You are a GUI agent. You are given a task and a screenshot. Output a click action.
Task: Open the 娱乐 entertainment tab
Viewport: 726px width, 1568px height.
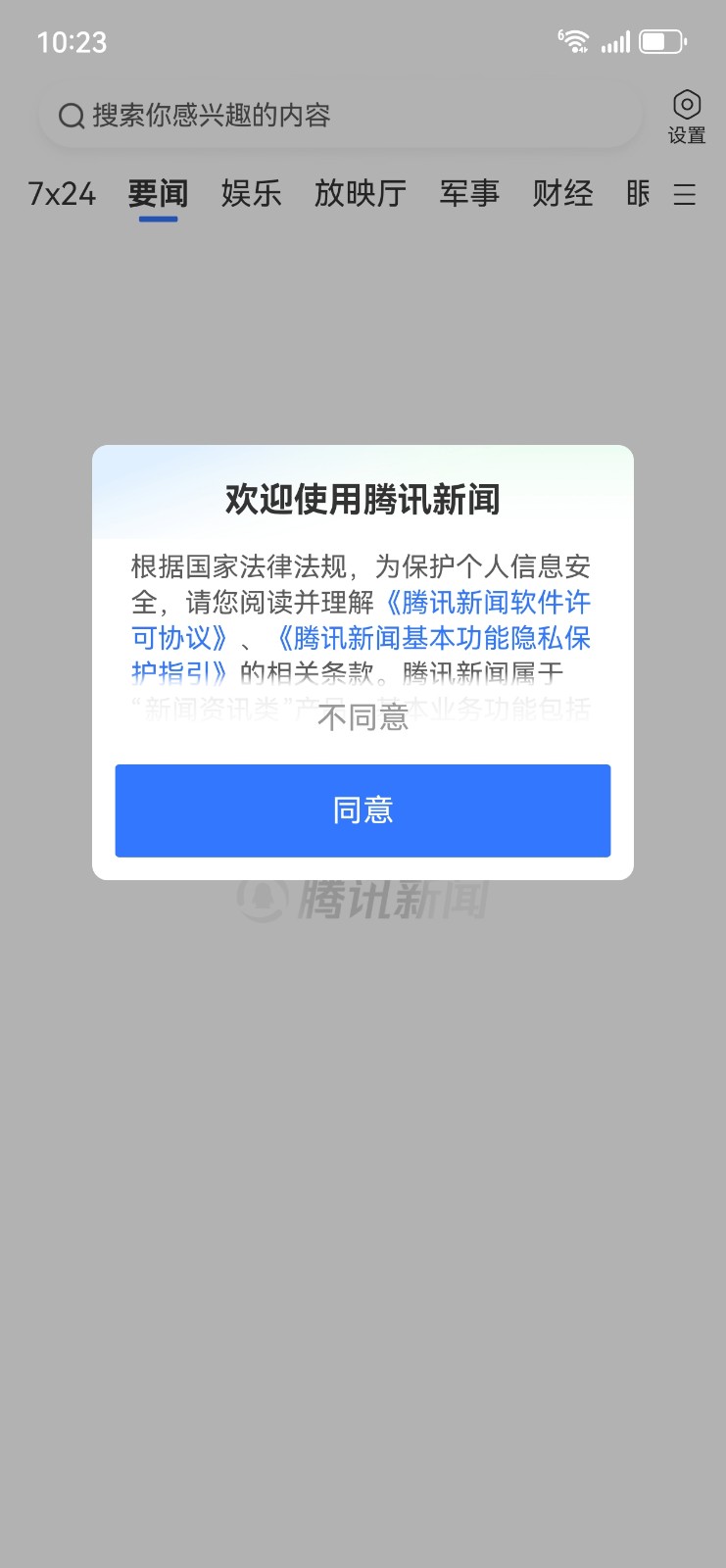coord(252,194)
